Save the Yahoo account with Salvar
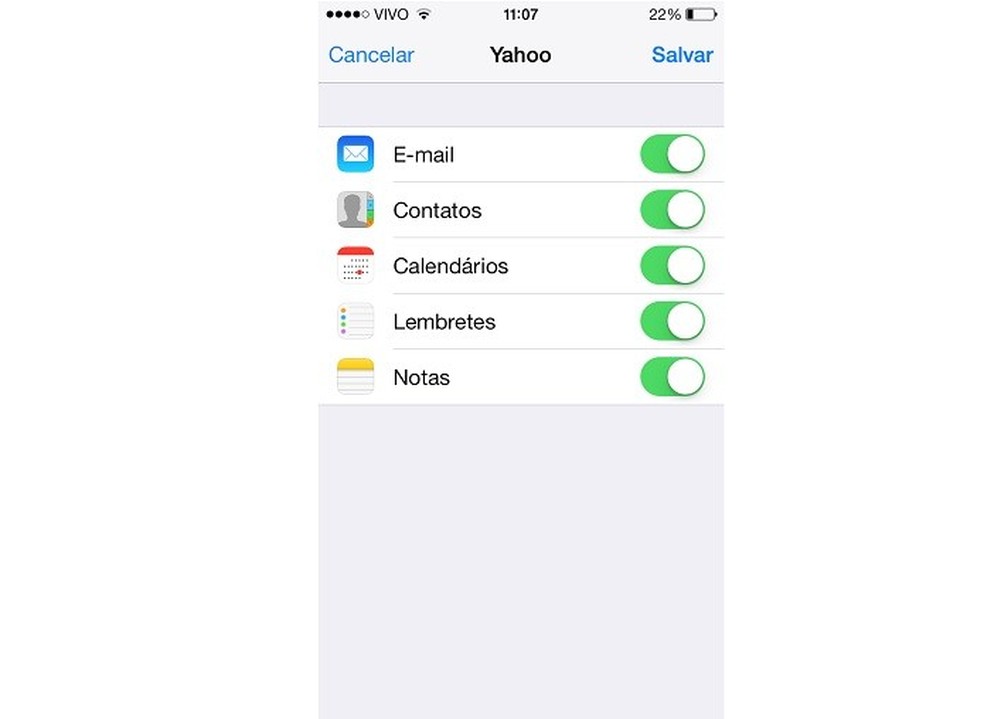The image size is (984, 719). coord(682,55)
